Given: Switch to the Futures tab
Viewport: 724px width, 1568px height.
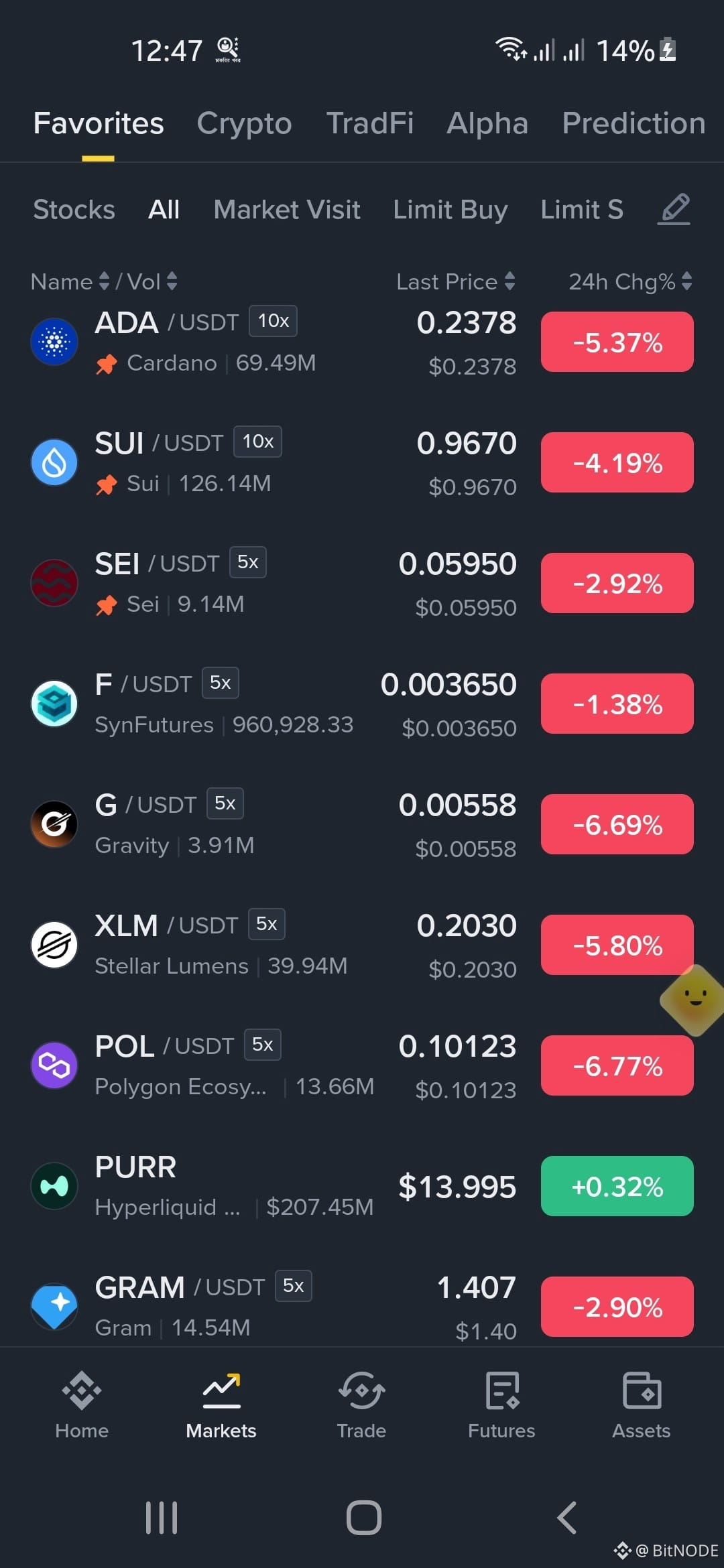Looking at the screenshot, I should tap(501, 1405).
